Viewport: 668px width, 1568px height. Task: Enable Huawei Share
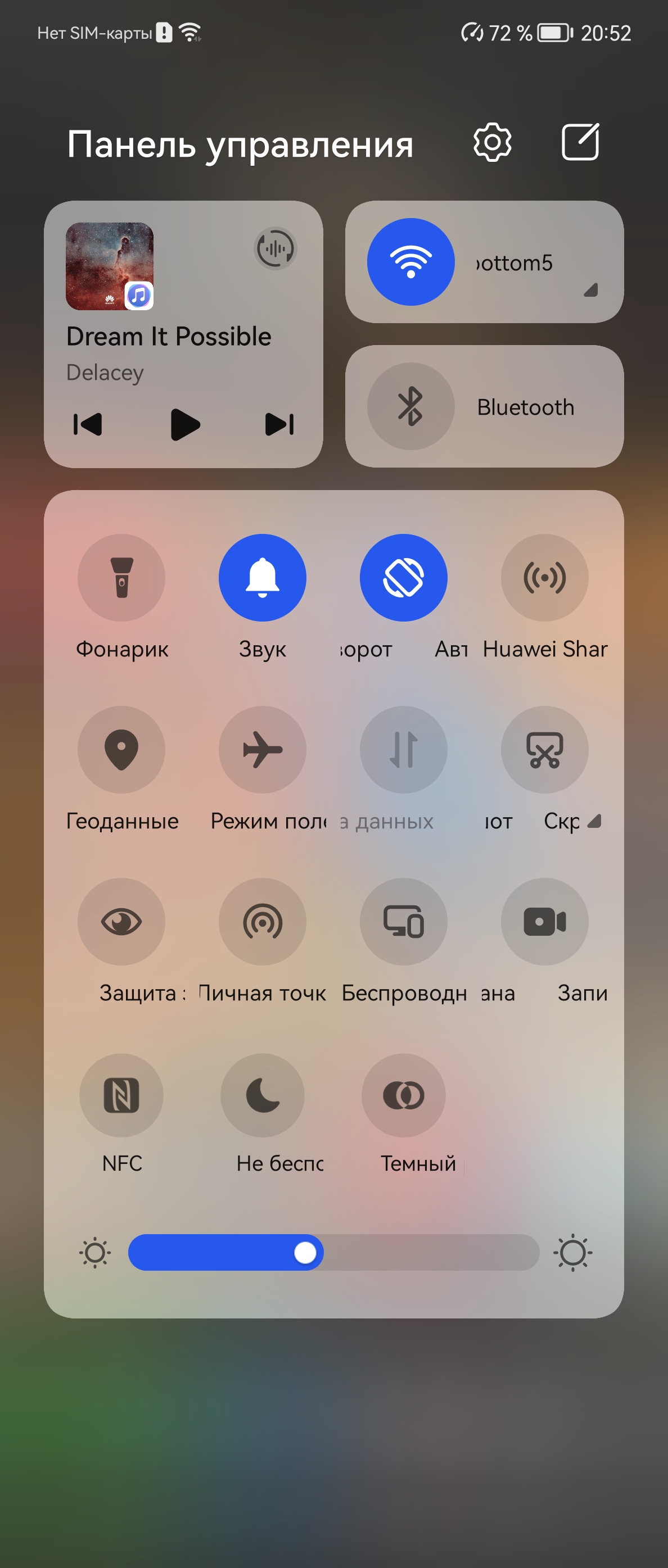pos(544,578)
